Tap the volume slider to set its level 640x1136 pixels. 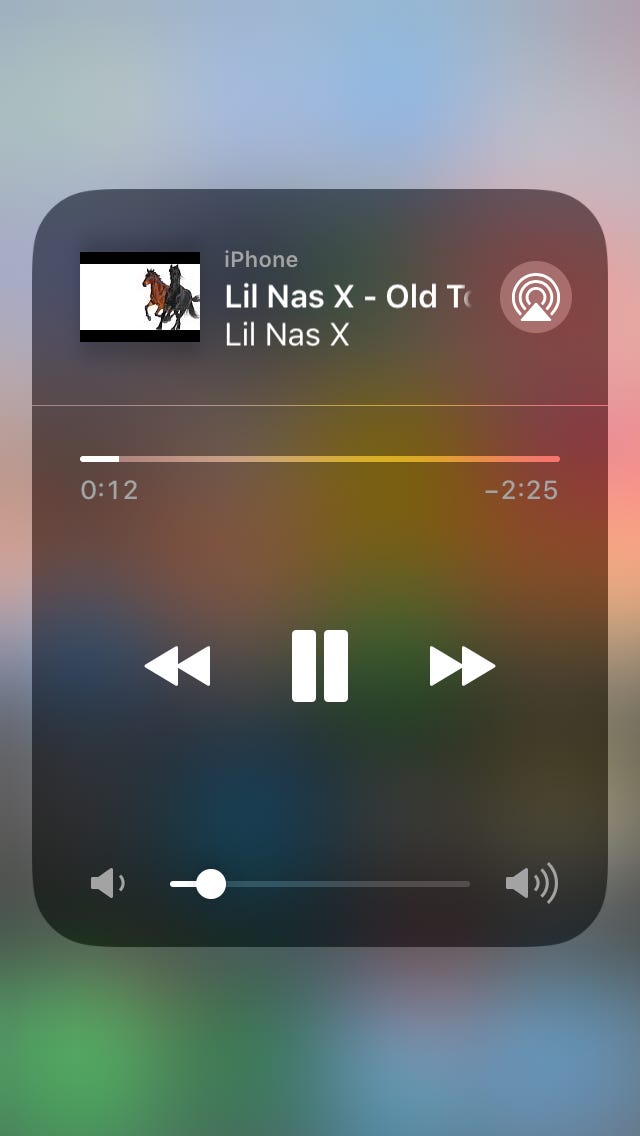tap(320, 884)
